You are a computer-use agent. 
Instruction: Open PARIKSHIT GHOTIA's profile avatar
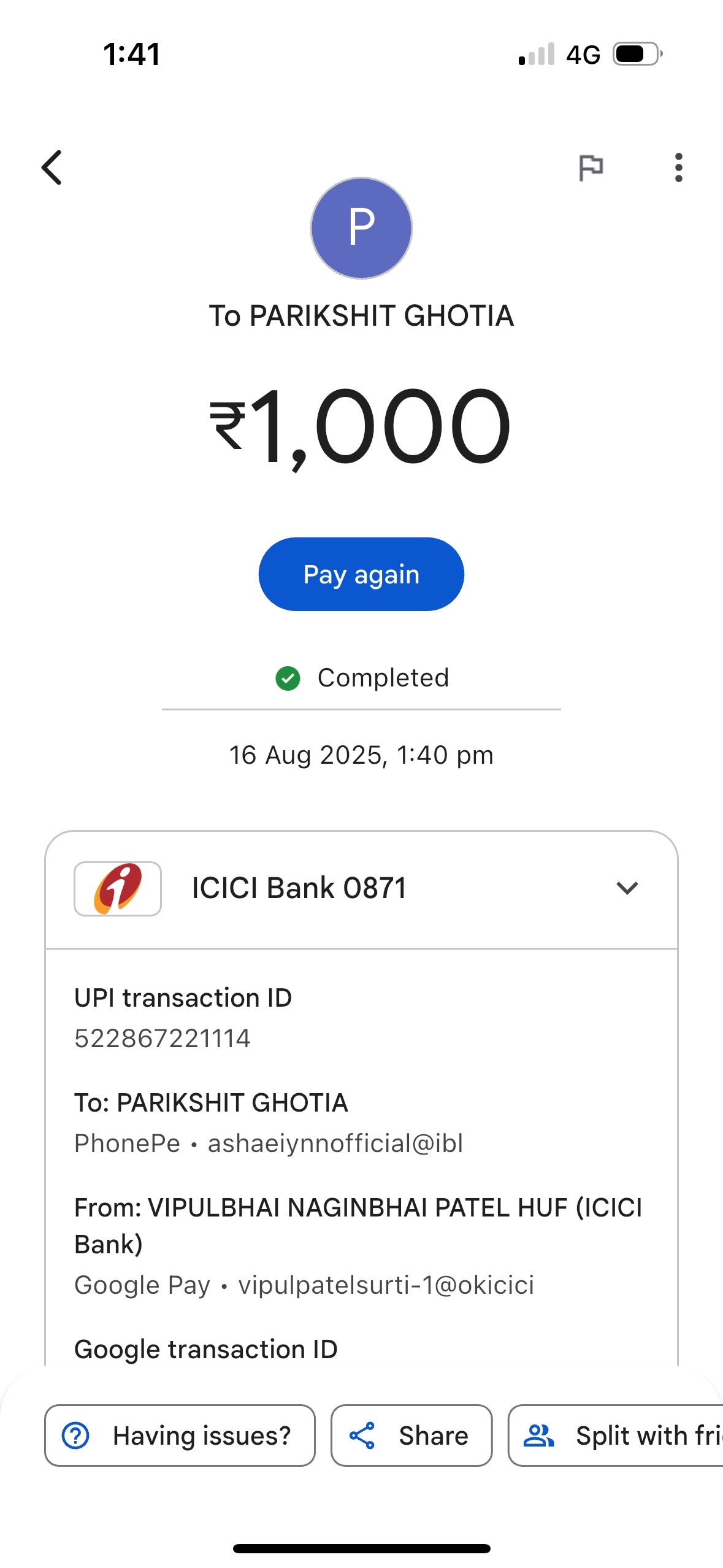click(x=361, y=228)
